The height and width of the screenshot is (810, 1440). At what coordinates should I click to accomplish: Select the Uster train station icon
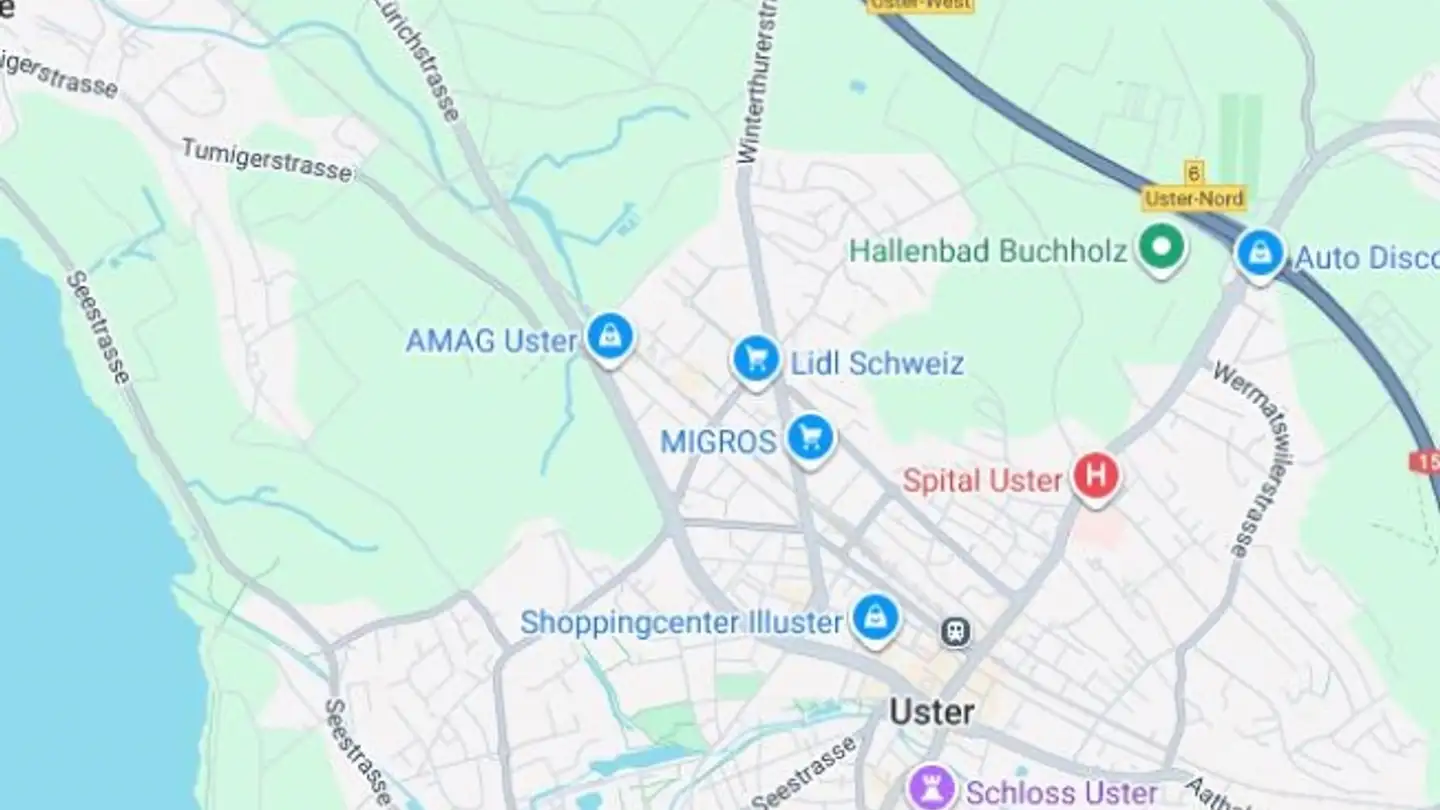(956, 632)
